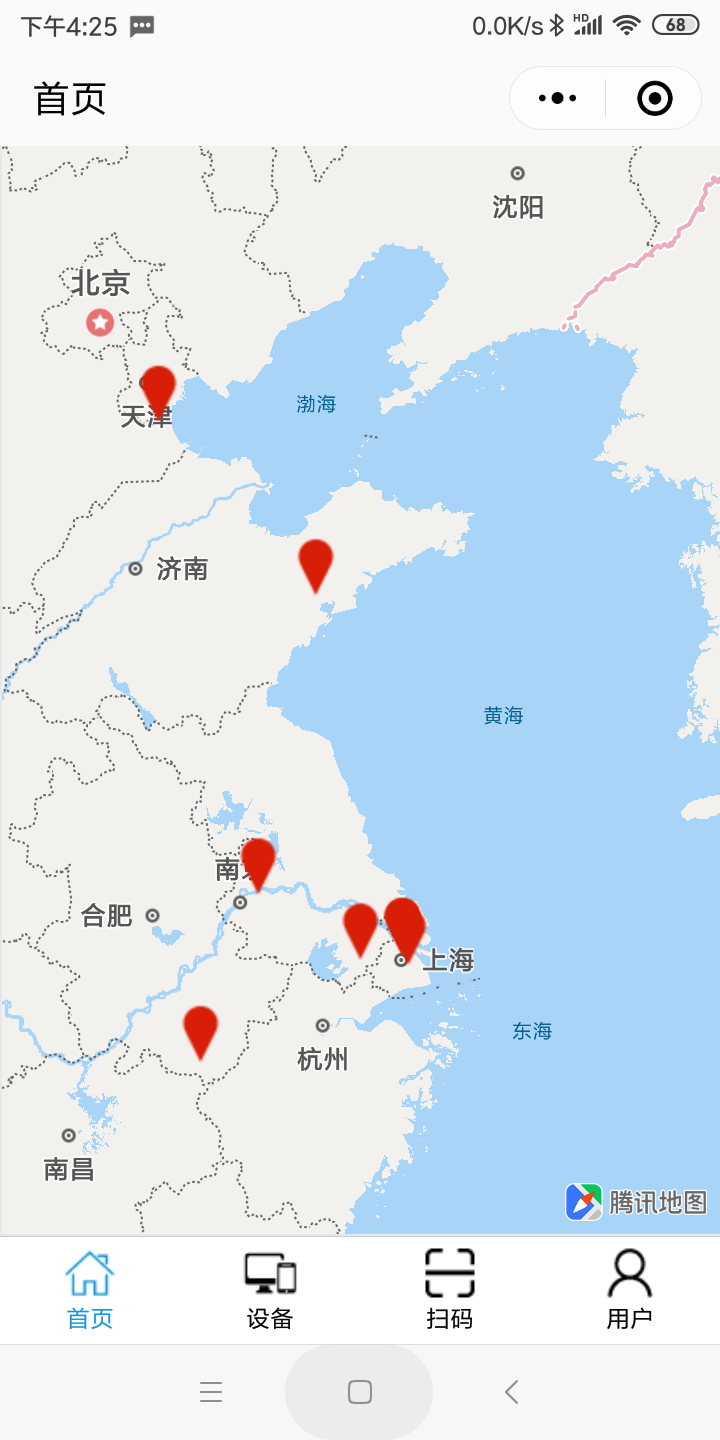This screenshot has width=720, height=1440.
Task: Open the mini program more options menu
Action: coord(558,98)
